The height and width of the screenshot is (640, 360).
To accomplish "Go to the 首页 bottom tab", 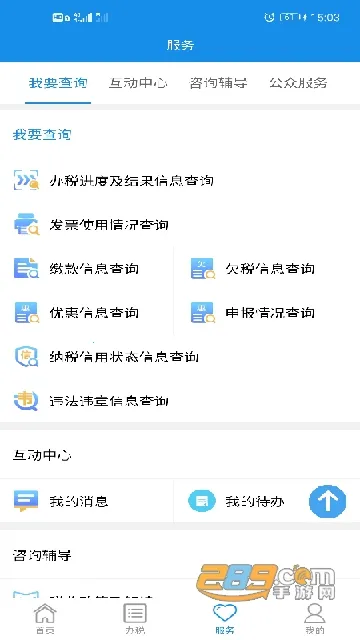I will coord(45,619).
